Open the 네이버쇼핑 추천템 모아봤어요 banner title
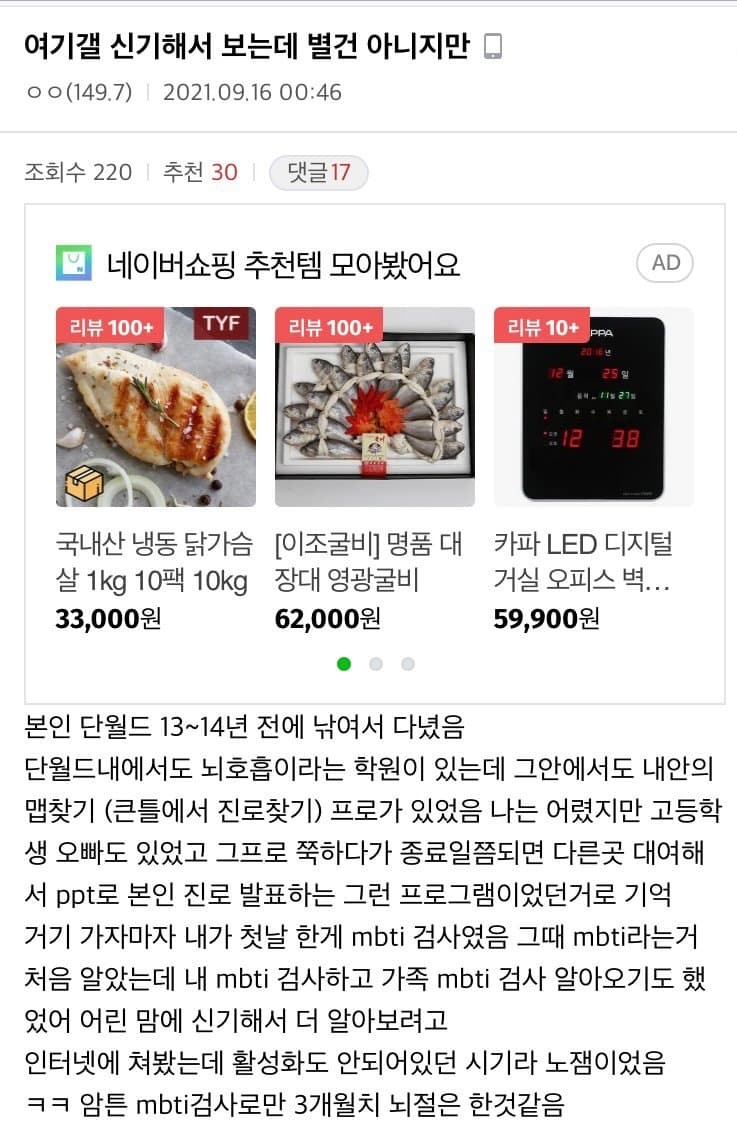The image size is (737, 1127). 283,264
